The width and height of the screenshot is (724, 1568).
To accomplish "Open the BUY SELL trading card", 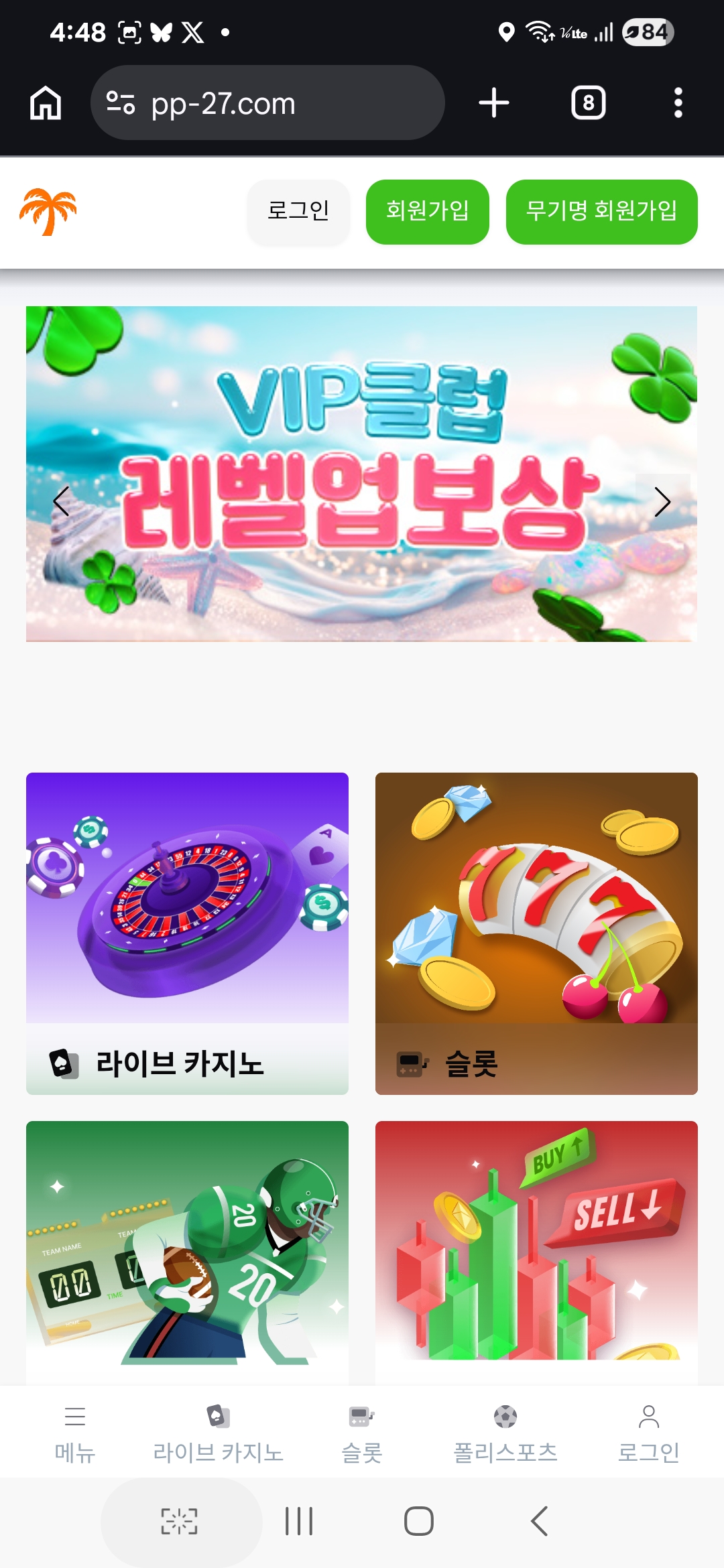I will point(536,1246).
